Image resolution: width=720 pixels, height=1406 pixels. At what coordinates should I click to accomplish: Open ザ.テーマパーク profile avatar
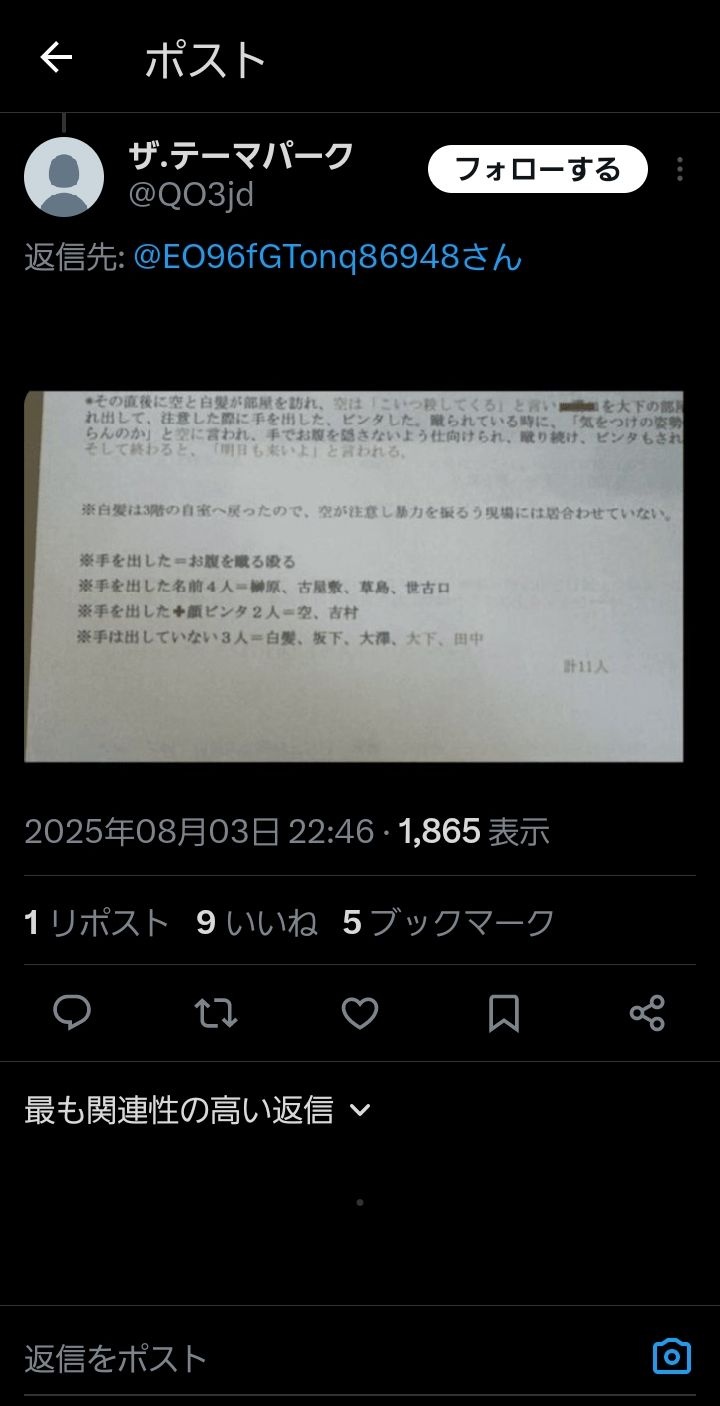64,177
